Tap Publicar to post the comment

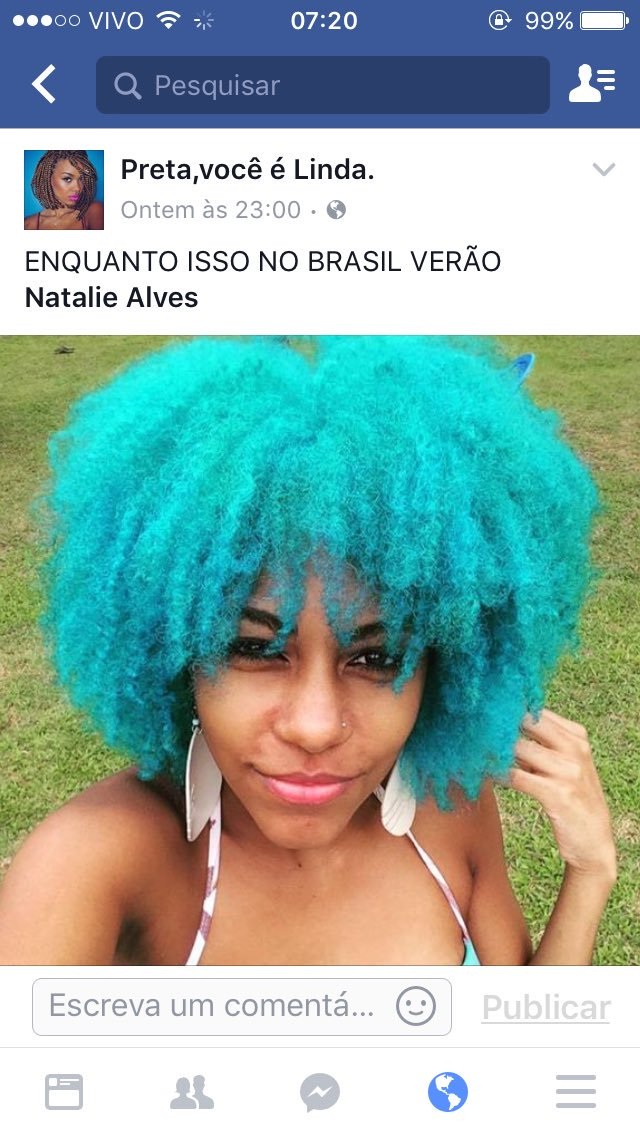[546, 1008]
